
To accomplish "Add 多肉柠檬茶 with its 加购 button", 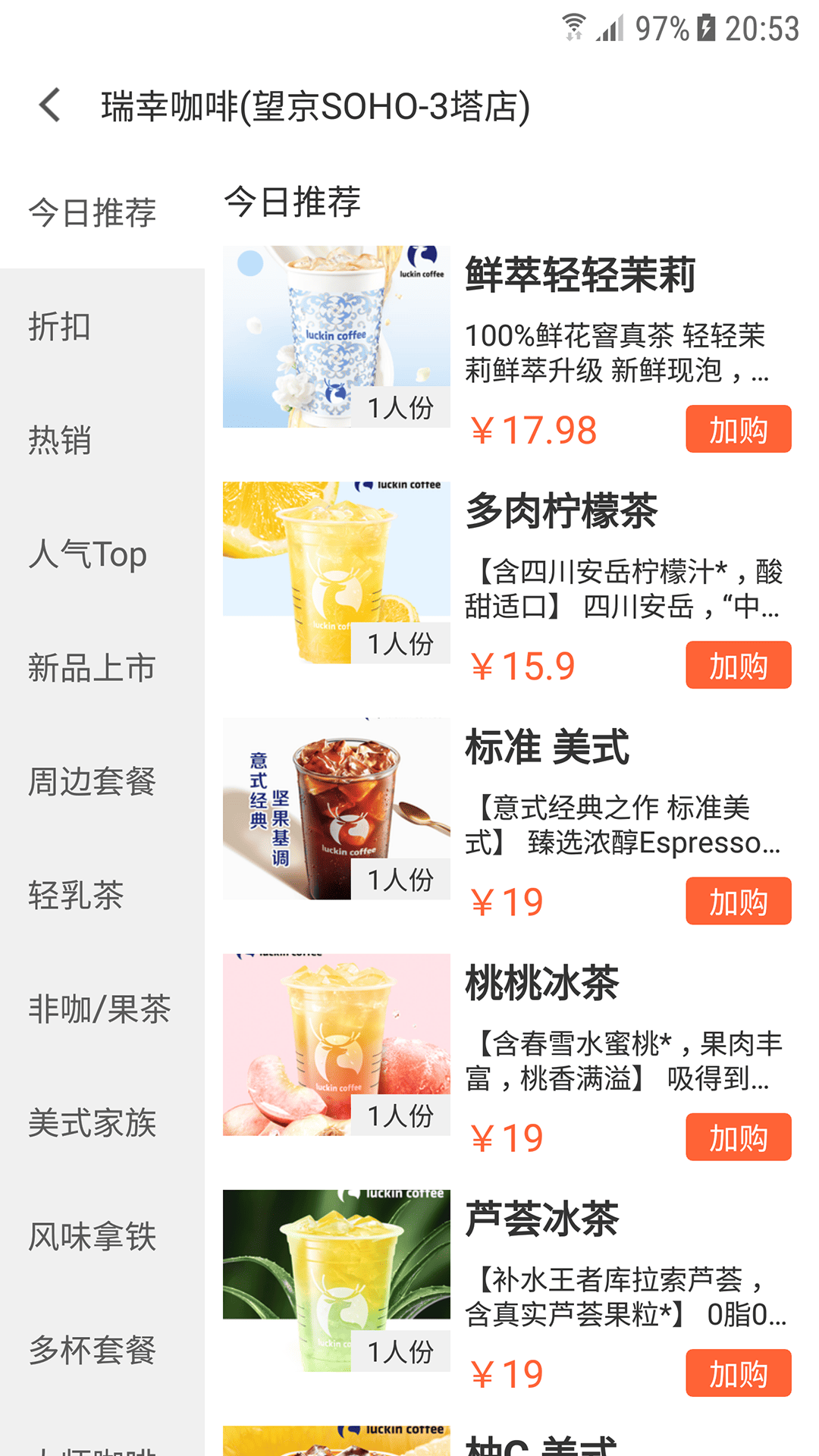I will click(738, 665).
